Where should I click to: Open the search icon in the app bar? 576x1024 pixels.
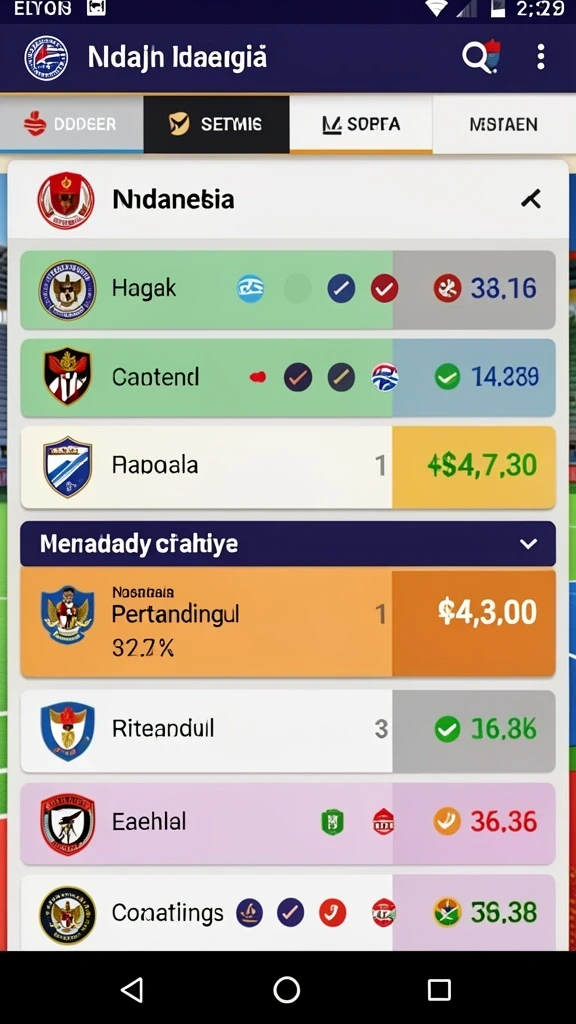[481, 57]
